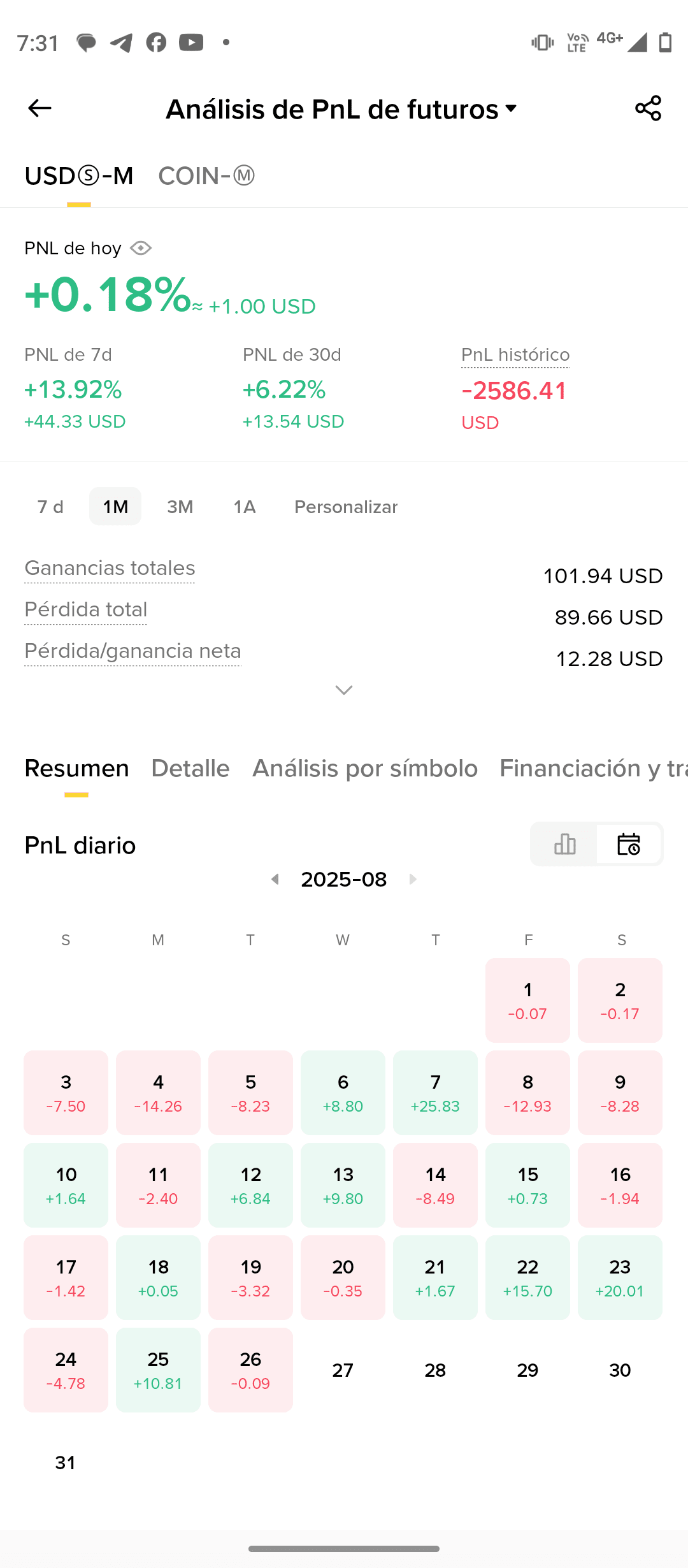This screenshot has height=1568, width=688.
Task: Expand the stats with the down chevron
Action: [x=344, y=690]
